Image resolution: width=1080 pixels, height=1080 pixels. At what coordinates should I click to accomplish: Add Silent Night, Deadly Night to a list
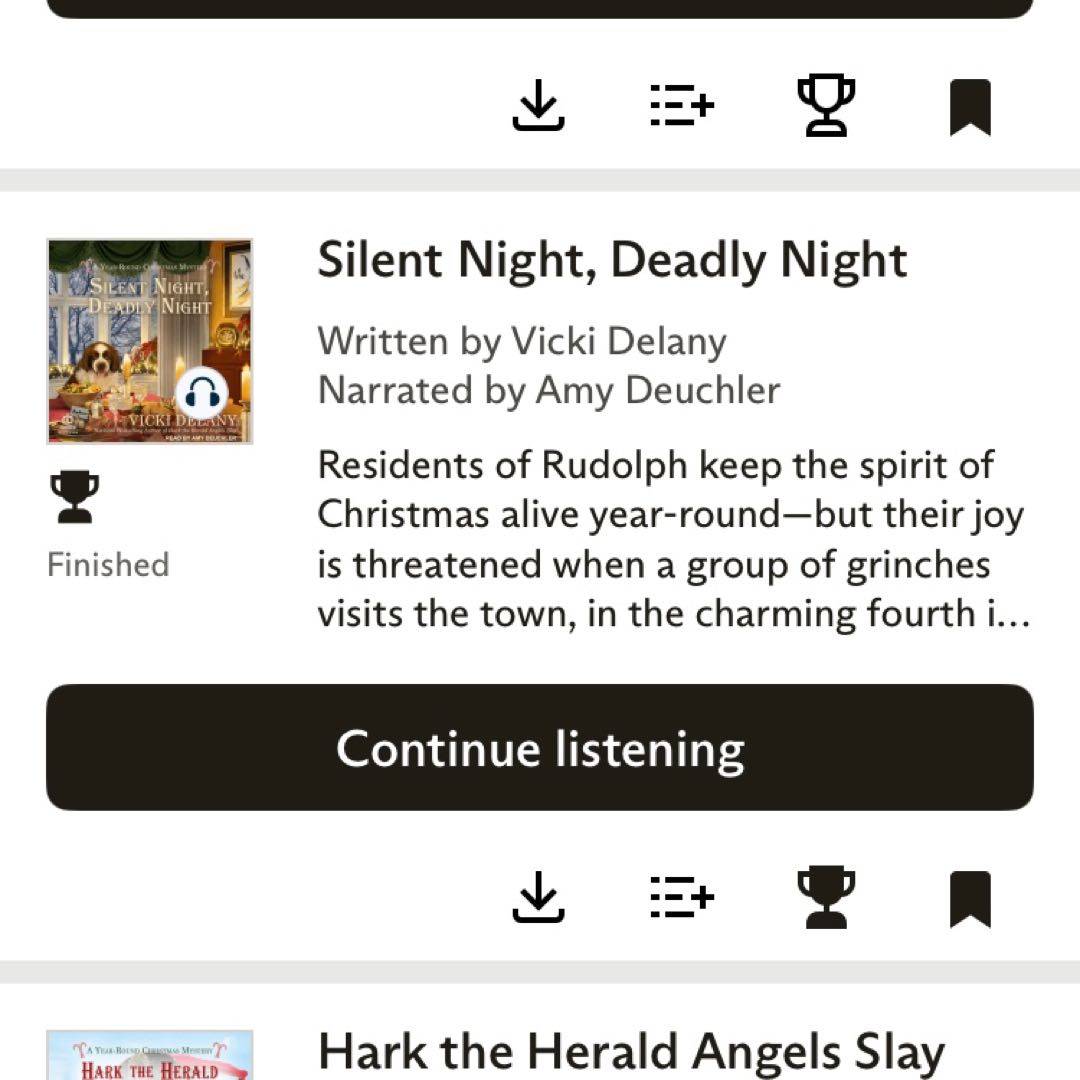[x=682, y=896]
